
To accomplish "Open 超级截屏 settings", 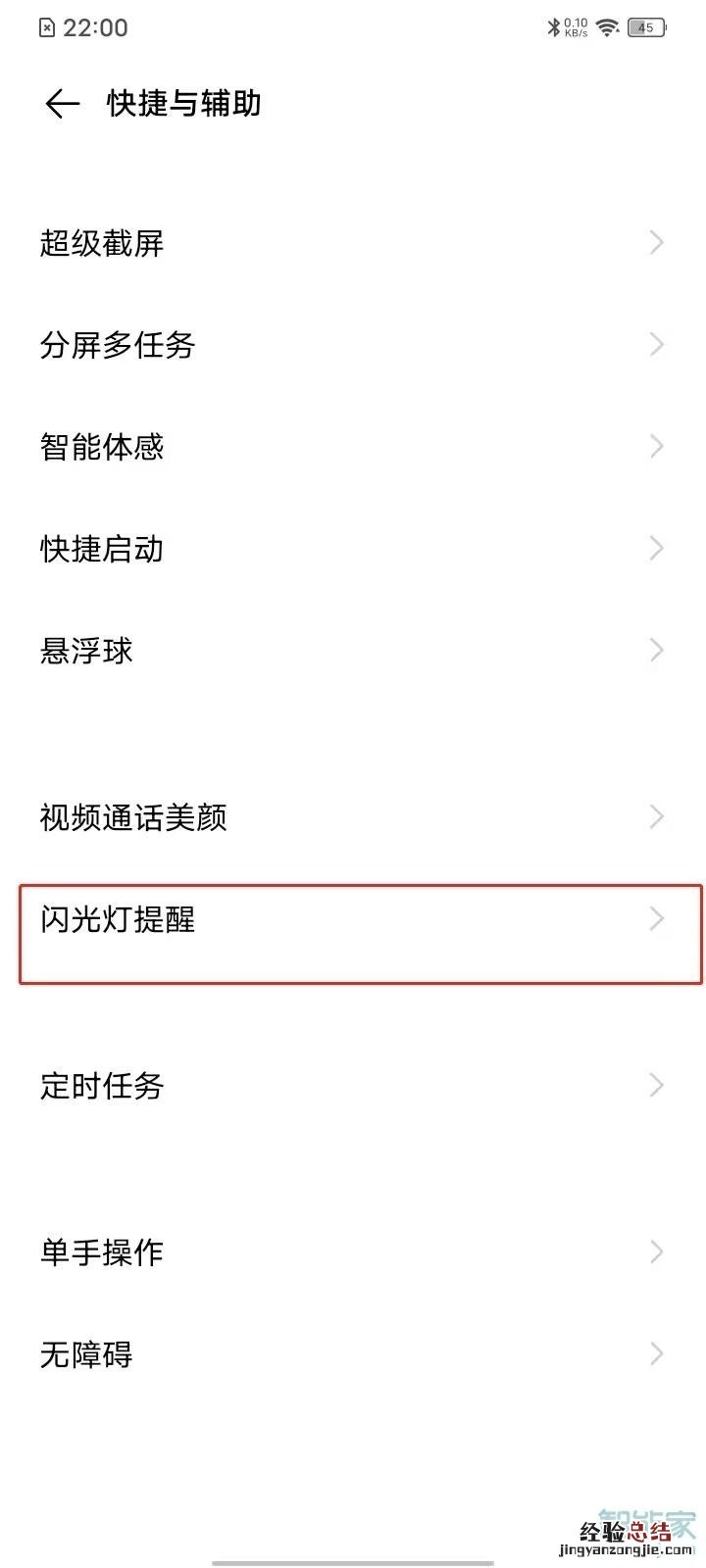I will (x=353, y=243).
